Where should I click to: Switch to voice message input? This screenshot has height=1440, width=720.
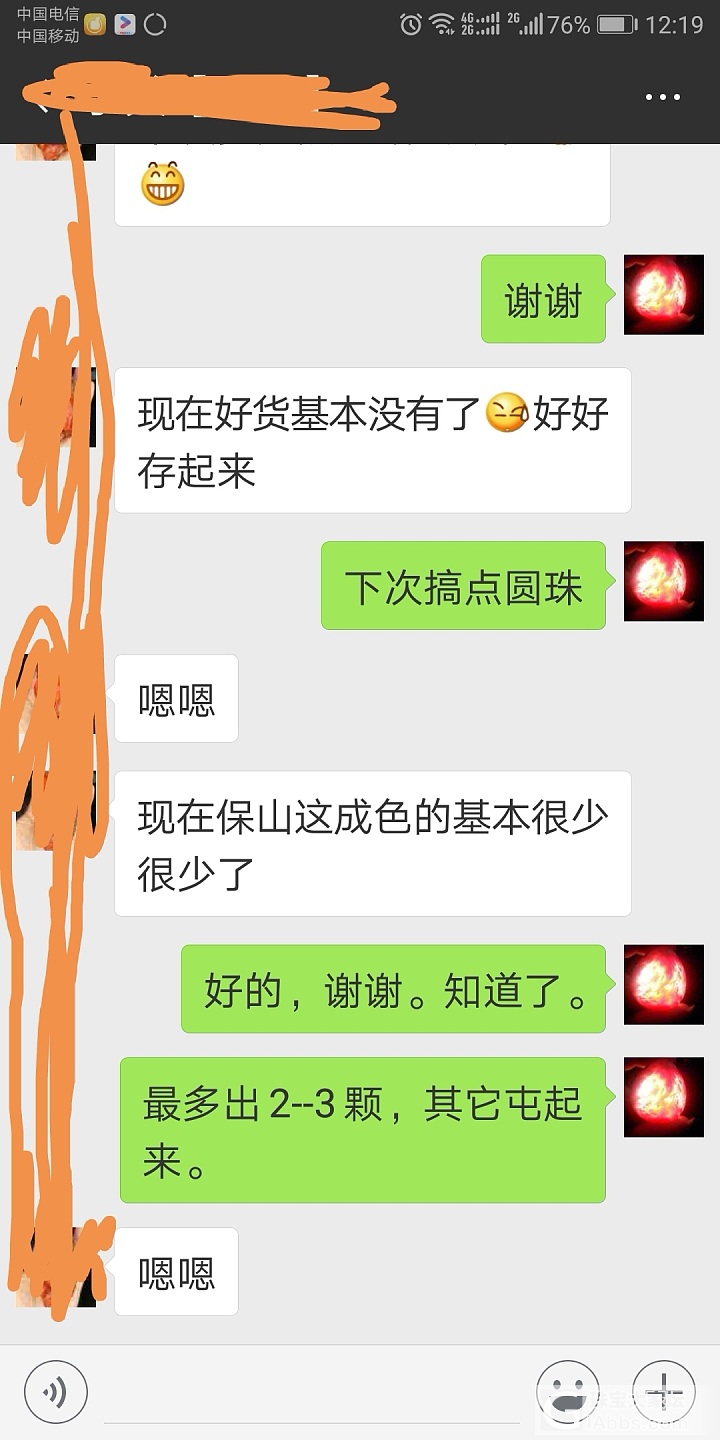pyautogui.click(x=56, y=1391)
